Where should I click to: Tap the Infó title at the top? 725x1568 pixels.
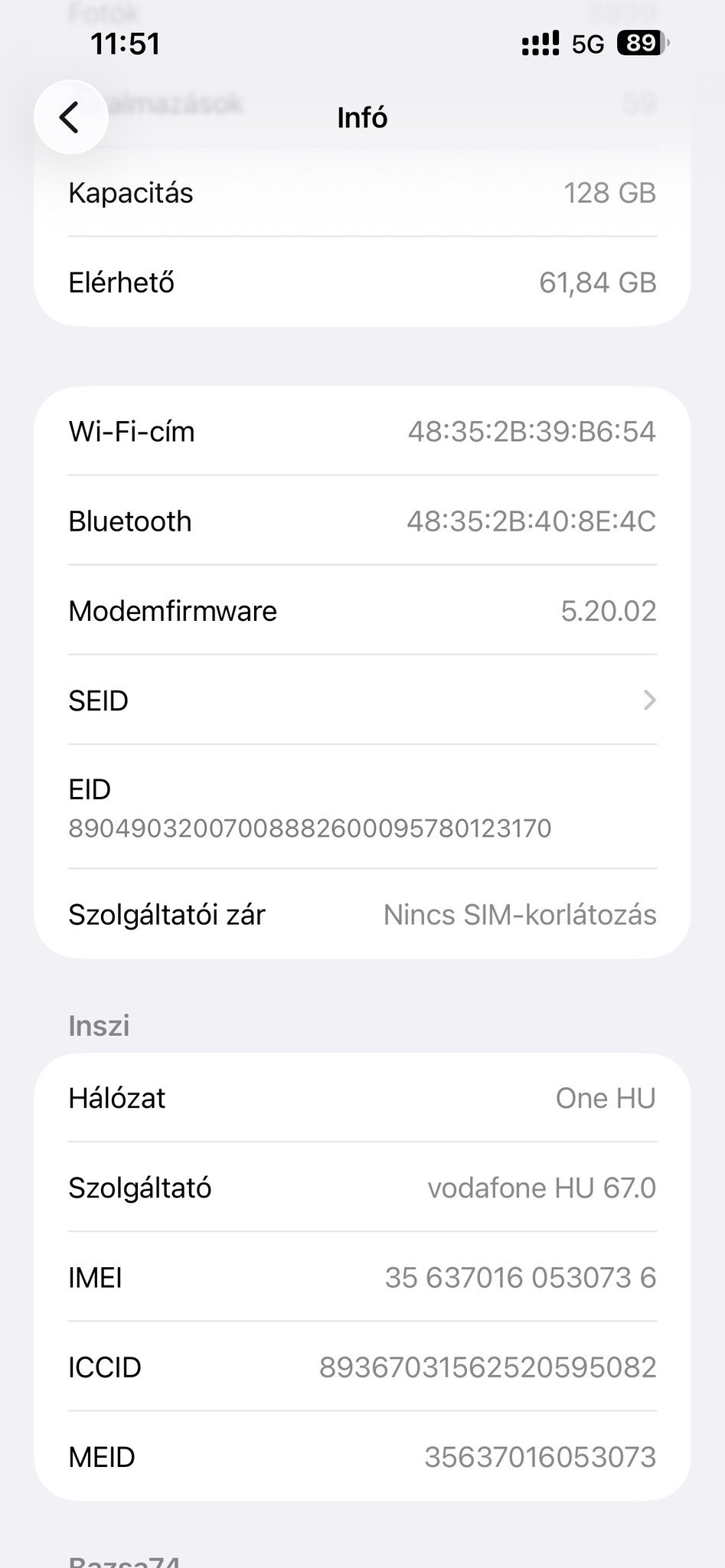(362, 117)
